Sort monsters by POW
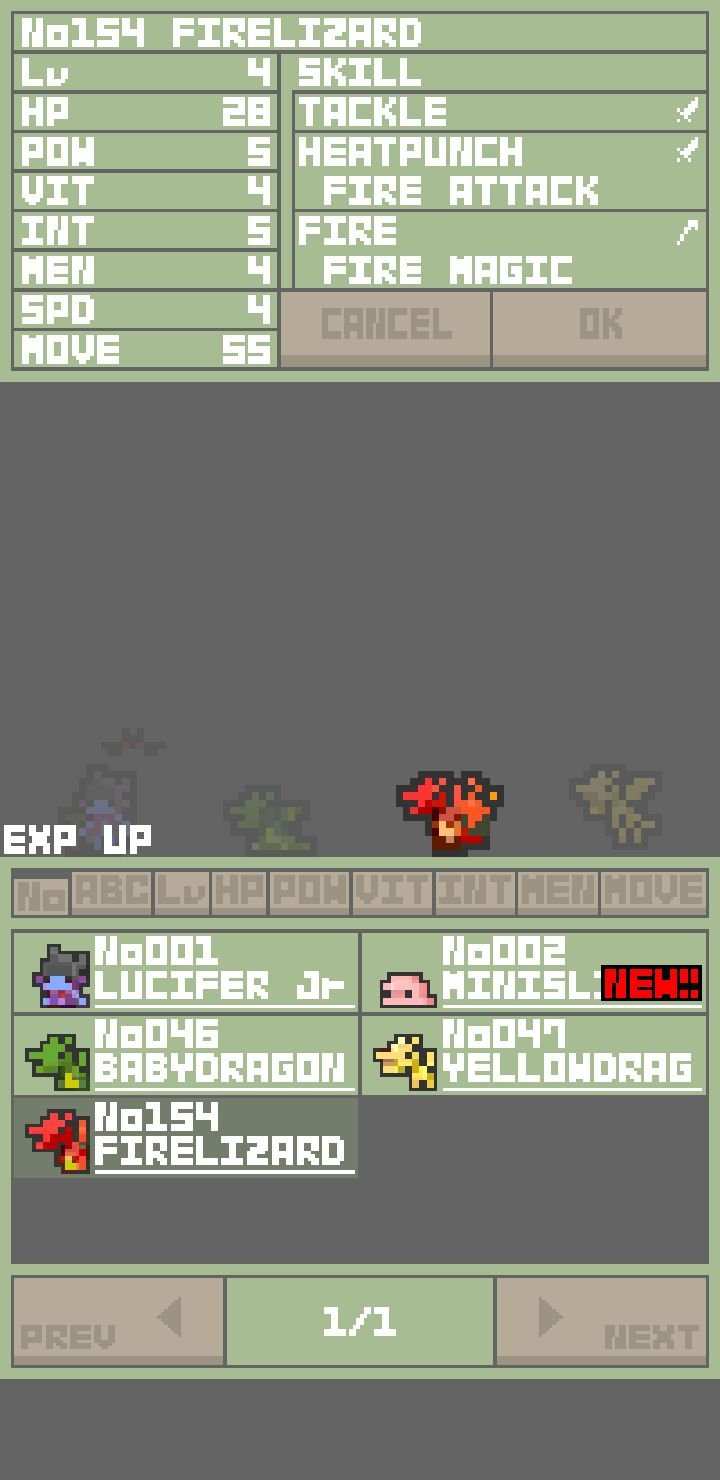Viewport: 720px width, 1480px height. click(309, 893)
